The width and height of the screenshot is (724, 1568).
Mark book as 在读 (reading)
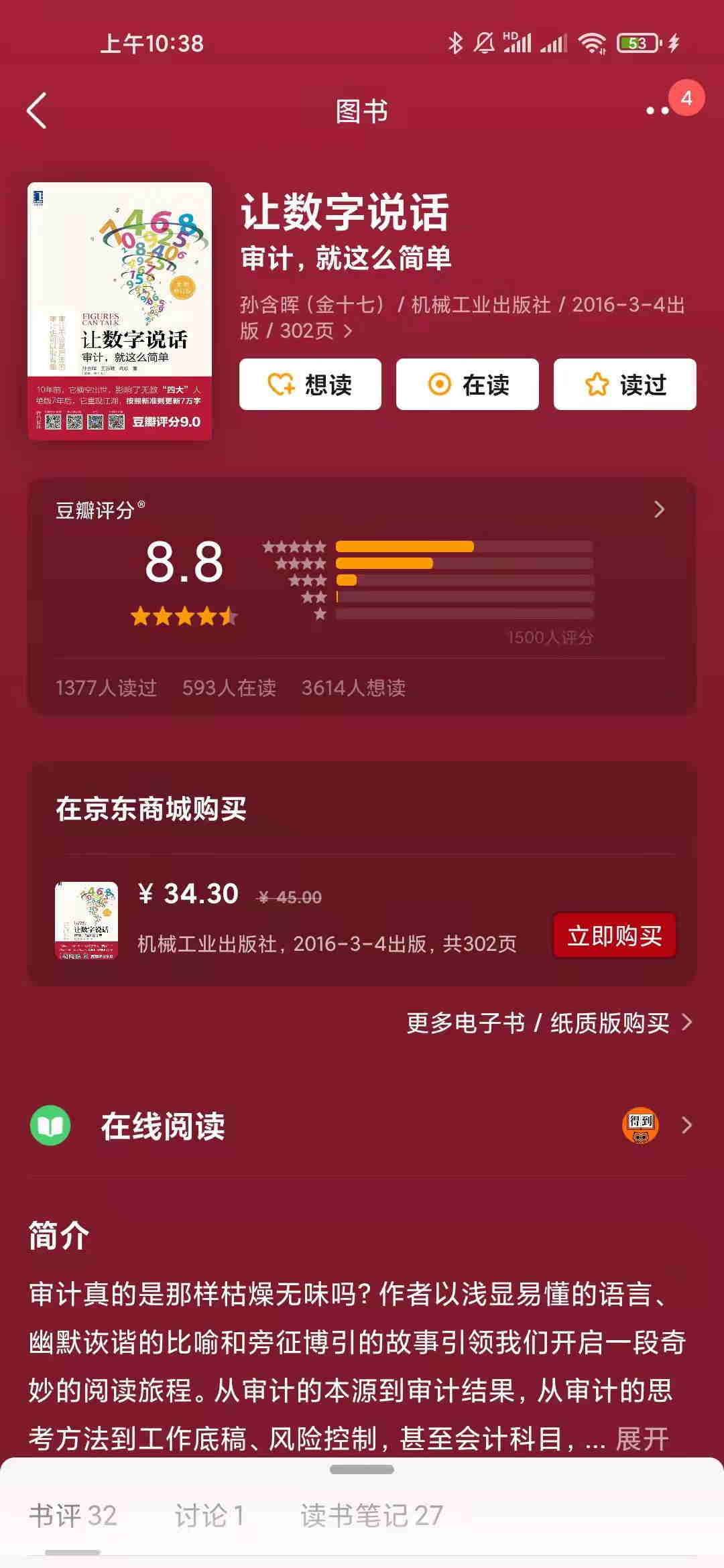[x=467, y=385]
